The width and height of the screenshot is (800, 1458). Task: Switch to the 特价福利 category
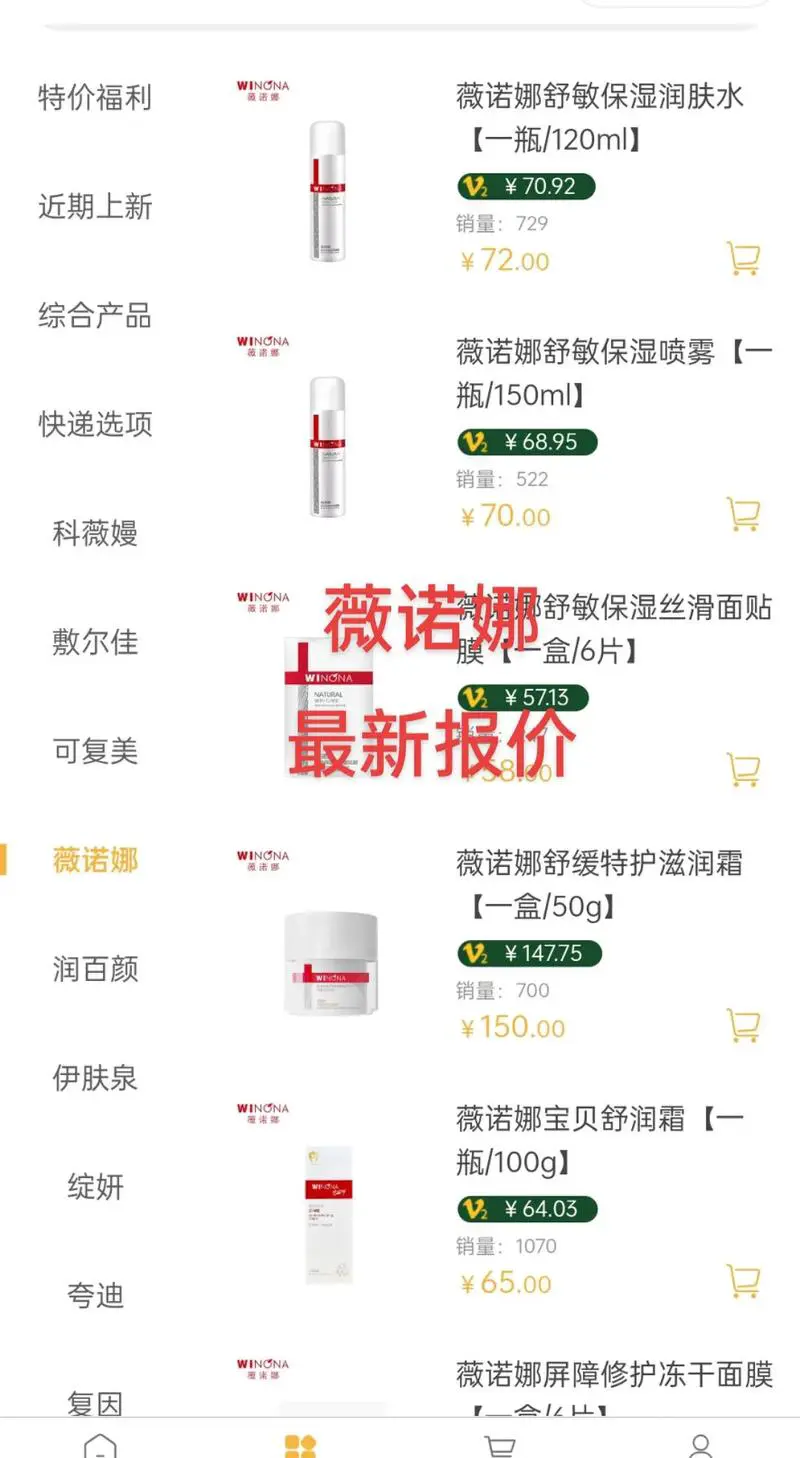95,97
